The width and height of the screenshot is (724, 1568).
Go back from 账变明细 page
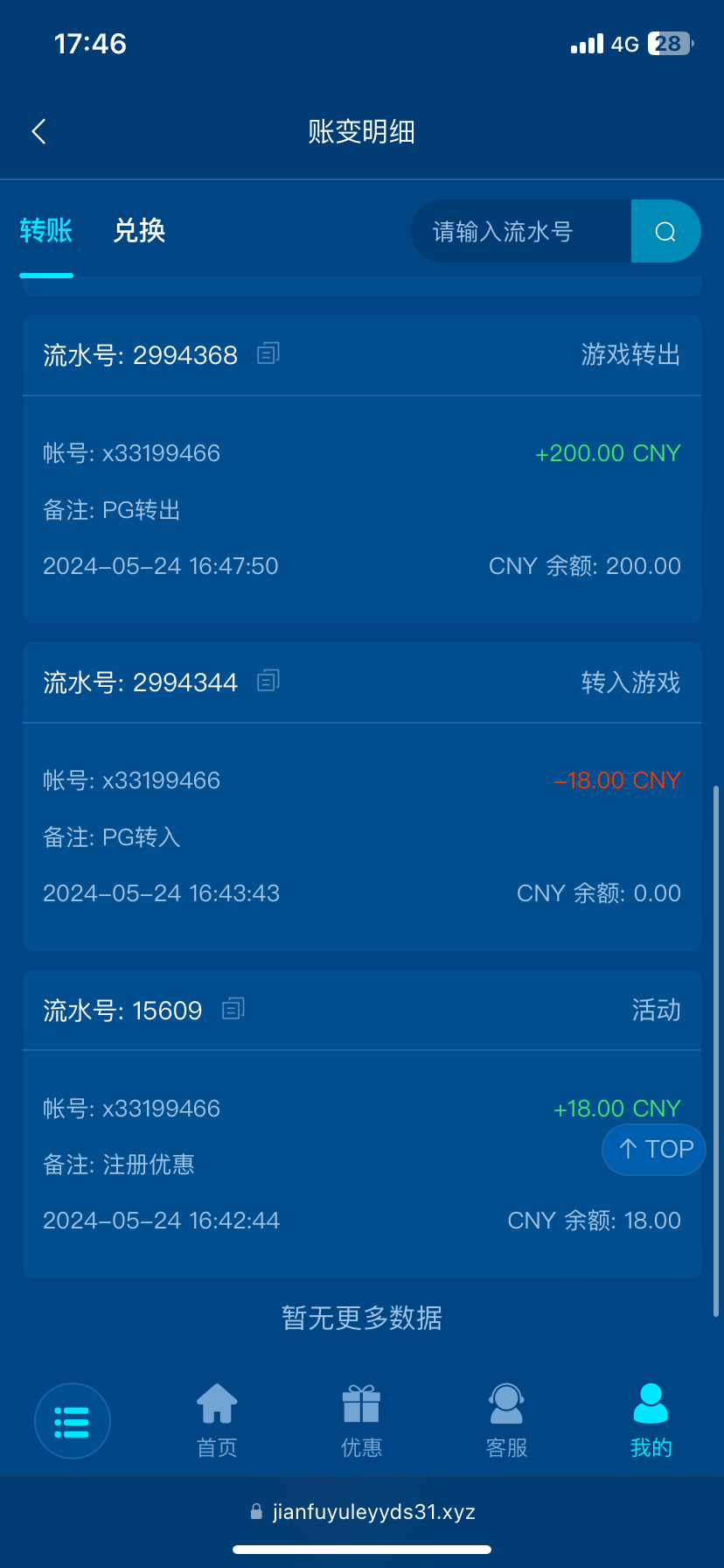(39, 132)
